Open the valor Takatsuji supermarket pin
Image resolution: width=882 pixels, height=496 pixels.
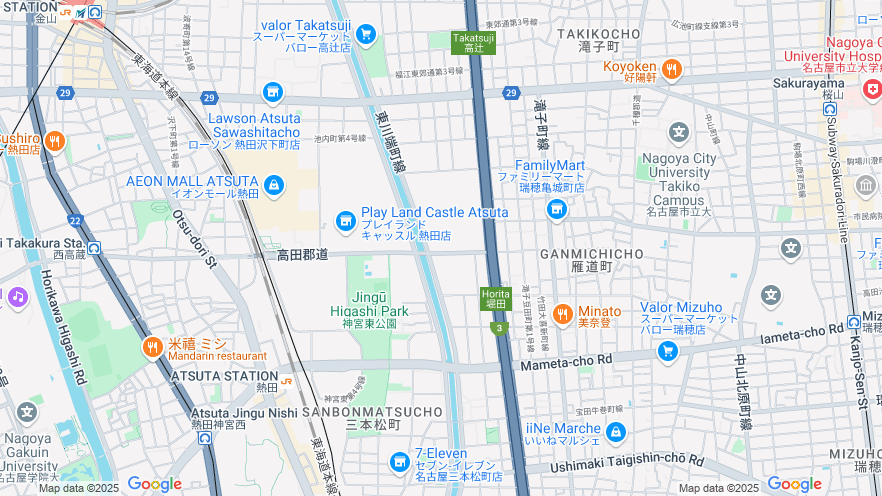coord(365,35)
